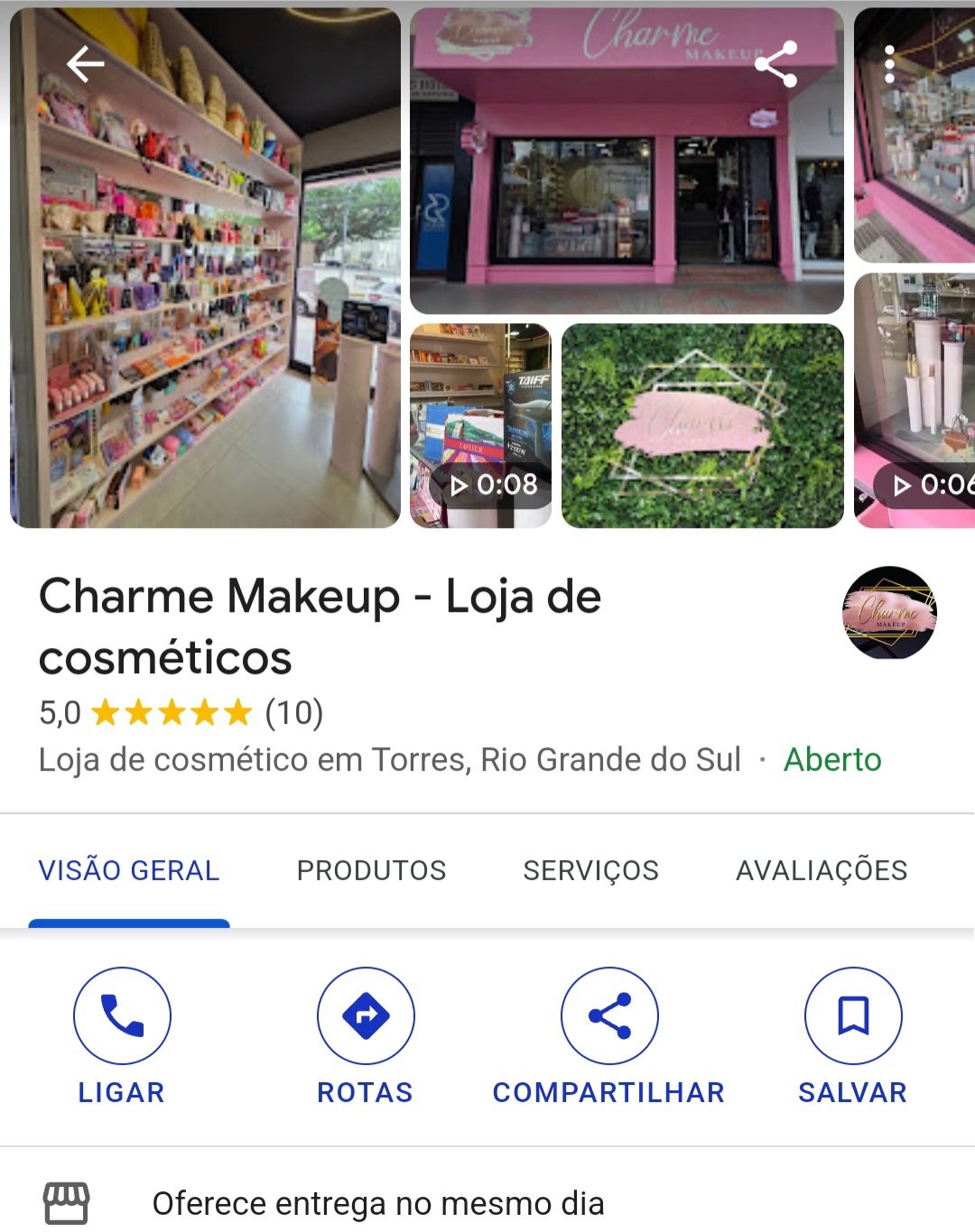Save the place with Salvar
The image size is (975, 1232).
tap(853, 1016)
